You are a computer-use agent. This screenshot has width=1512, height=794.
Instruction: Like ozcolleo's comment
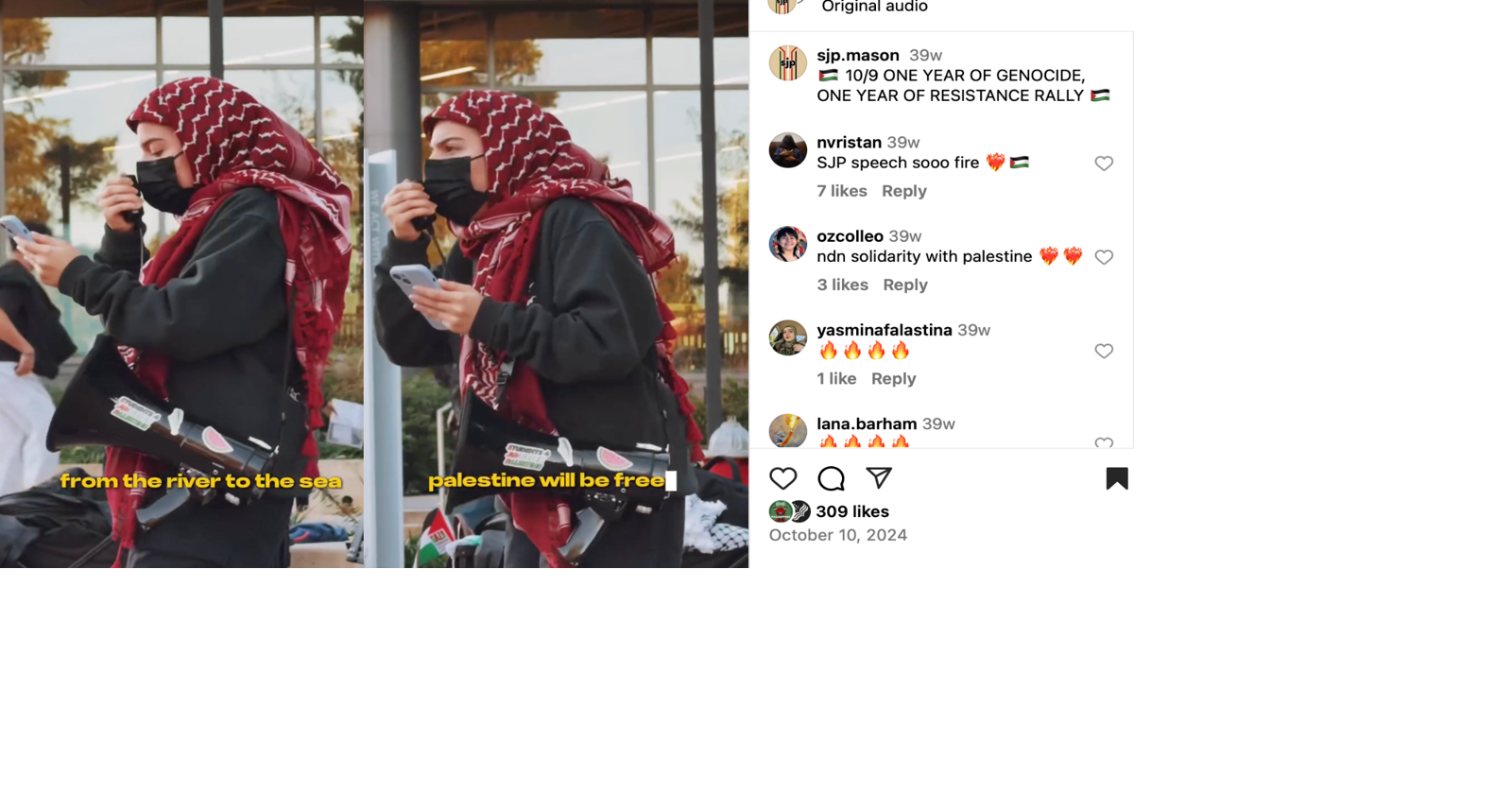tap(1104, 257)
